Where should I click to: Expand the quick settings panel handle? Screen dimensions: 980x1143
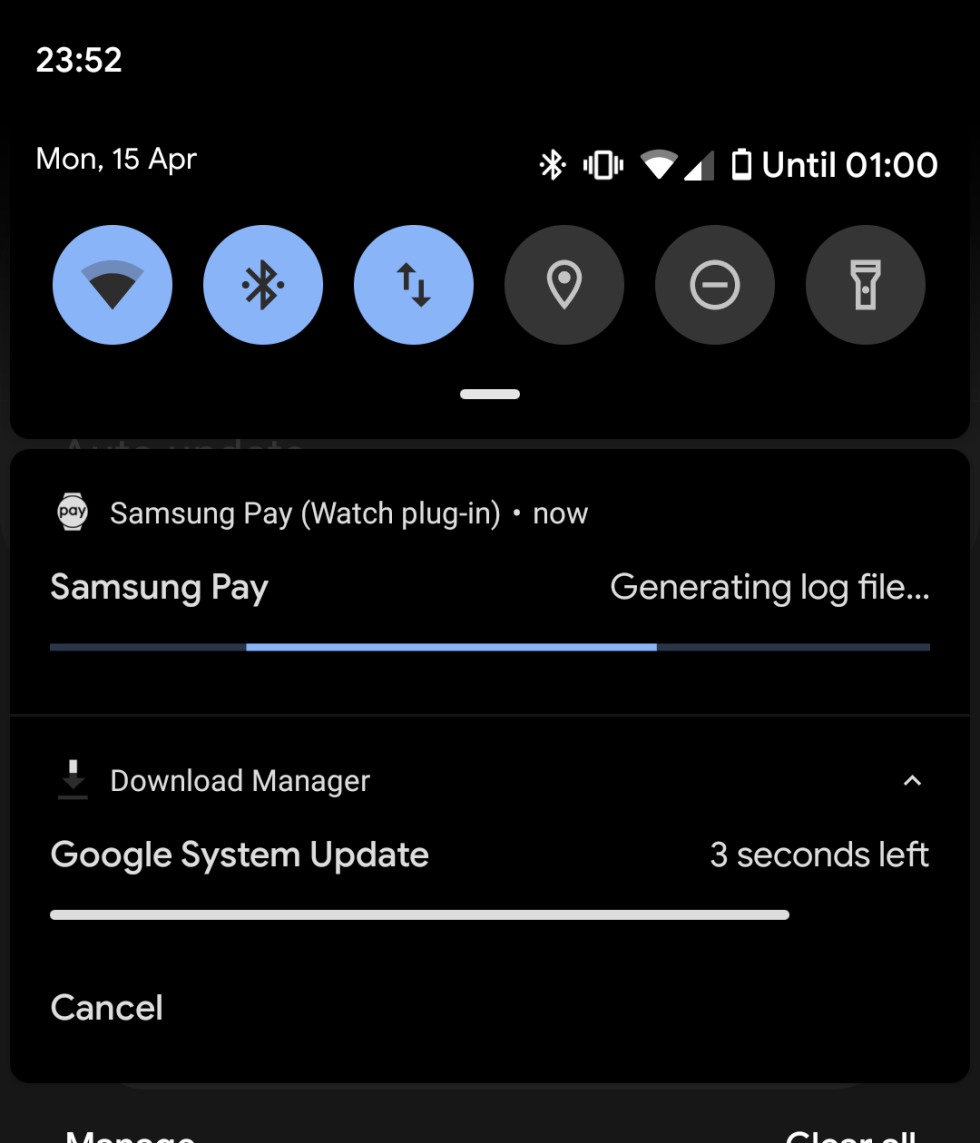(x=490, y=394)
